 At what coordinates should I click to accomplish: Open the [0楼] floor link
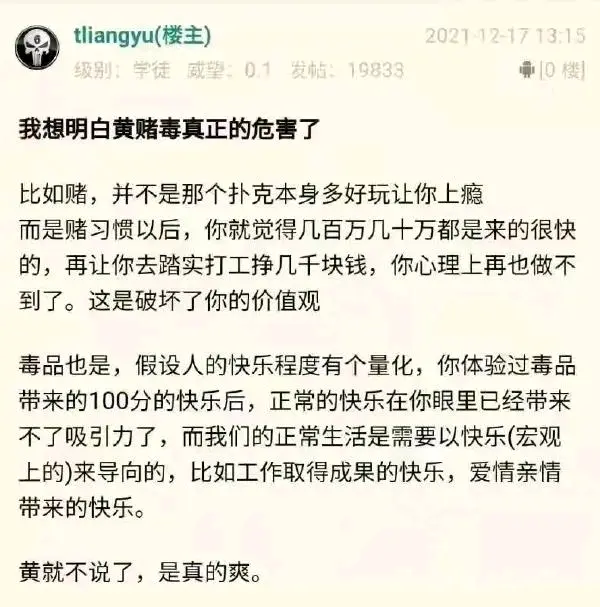point(561,70)
